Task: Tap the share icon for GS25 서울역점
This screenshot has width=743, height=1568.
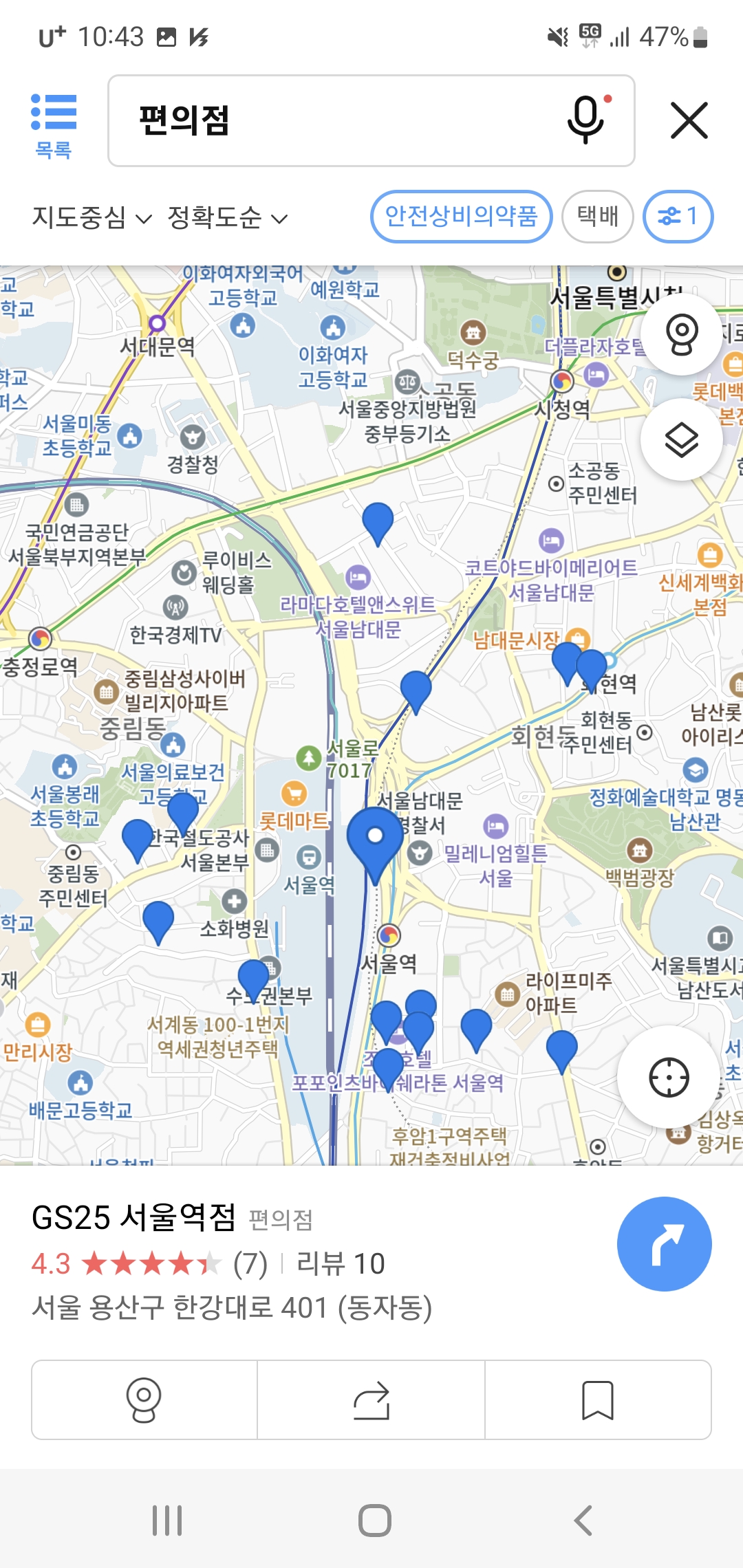Action: click(371, 1400)
